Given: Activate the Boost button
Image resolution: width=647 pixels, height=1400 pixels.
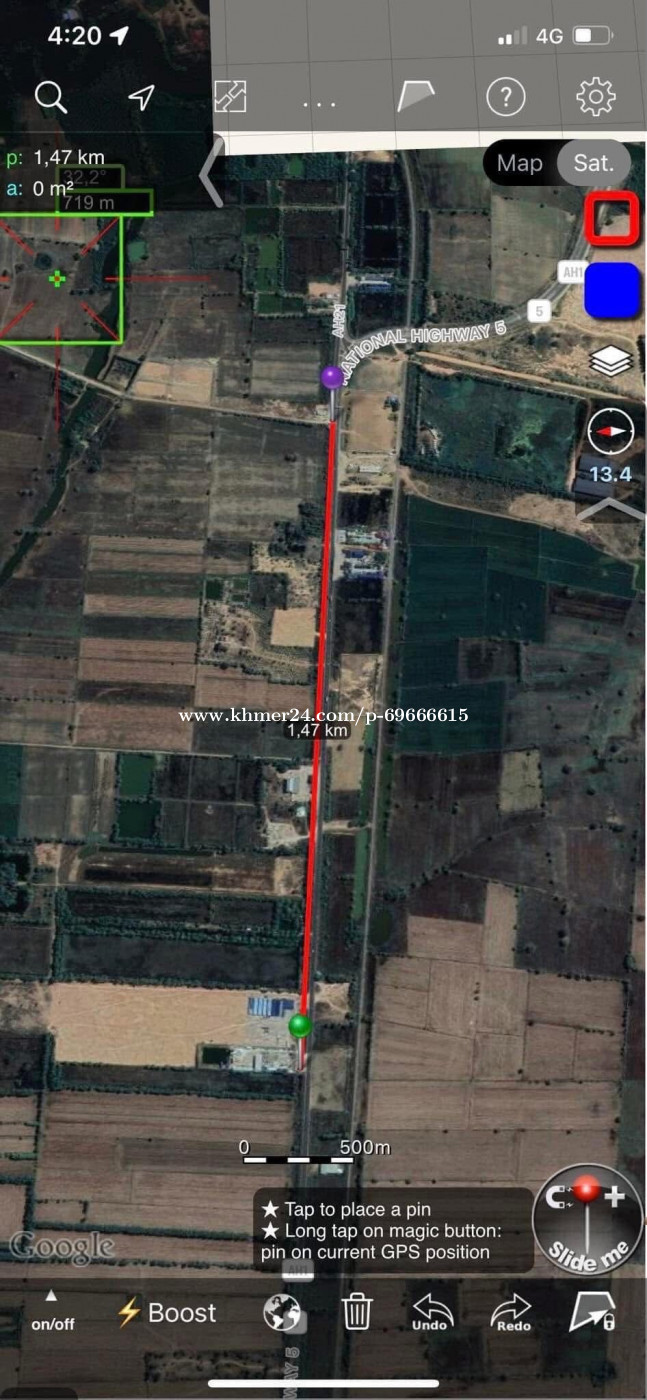Looking at the screenshot, I should [x=167, y=1312].
